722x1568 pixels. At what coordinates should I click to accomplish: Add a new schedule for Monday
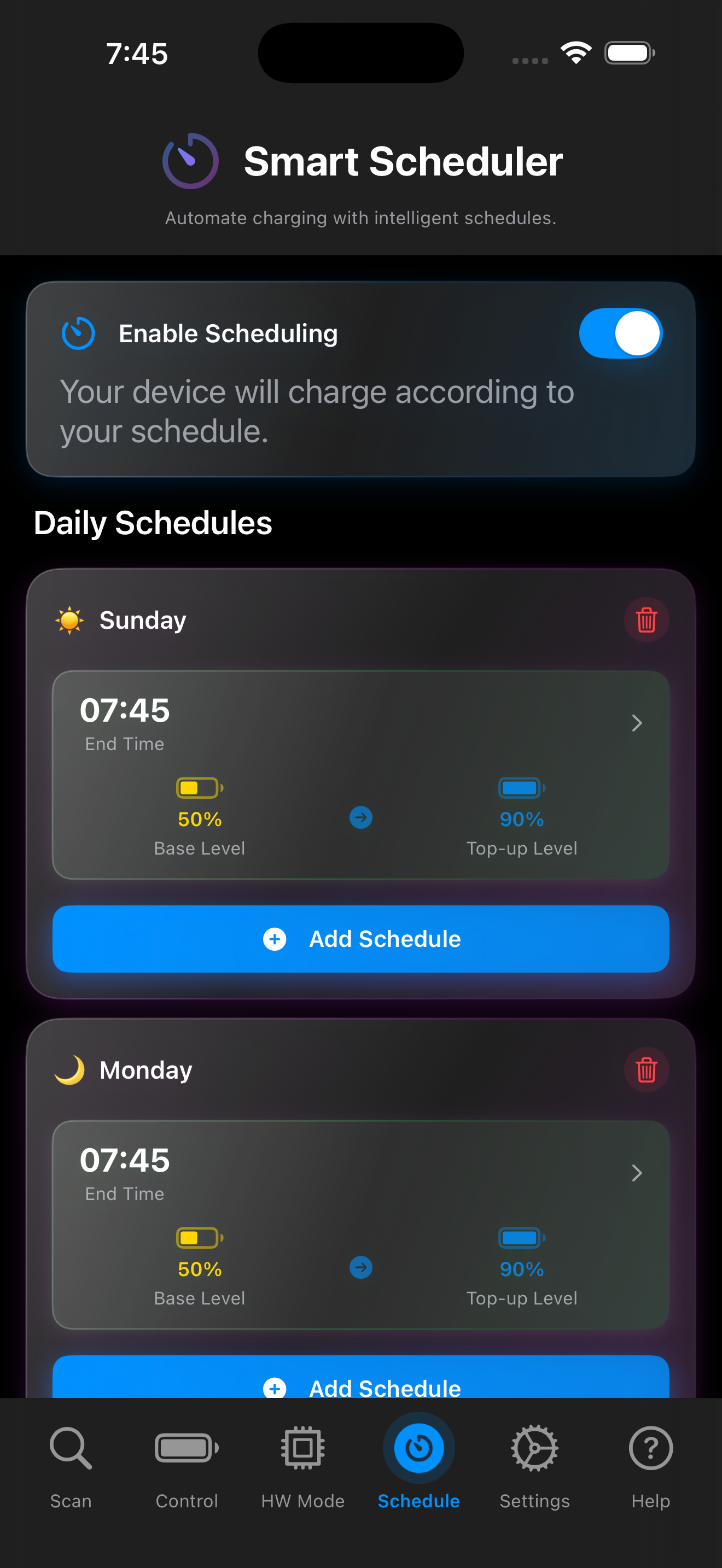click(361, 1388)
